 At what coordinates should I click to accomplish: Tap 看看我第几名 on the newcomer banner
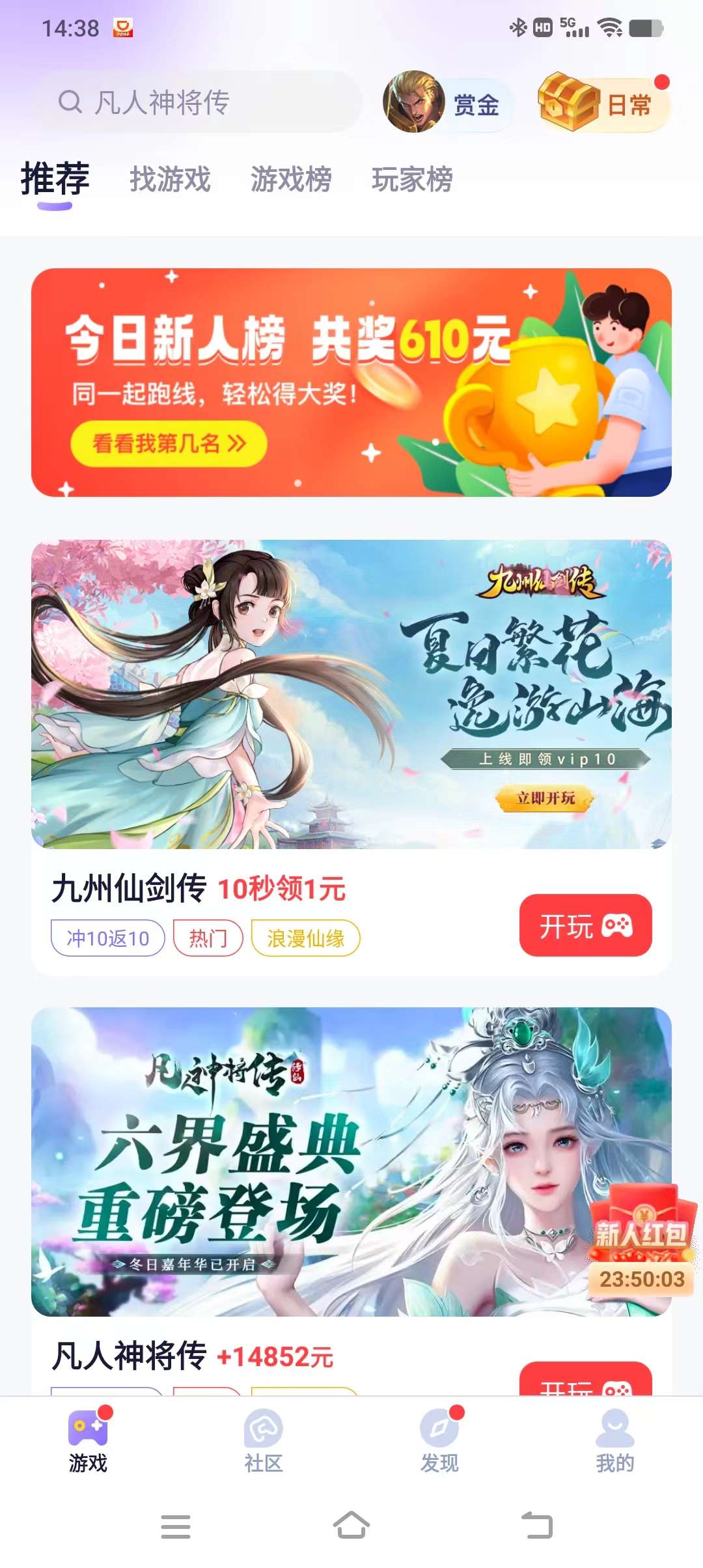coord(169,444)
